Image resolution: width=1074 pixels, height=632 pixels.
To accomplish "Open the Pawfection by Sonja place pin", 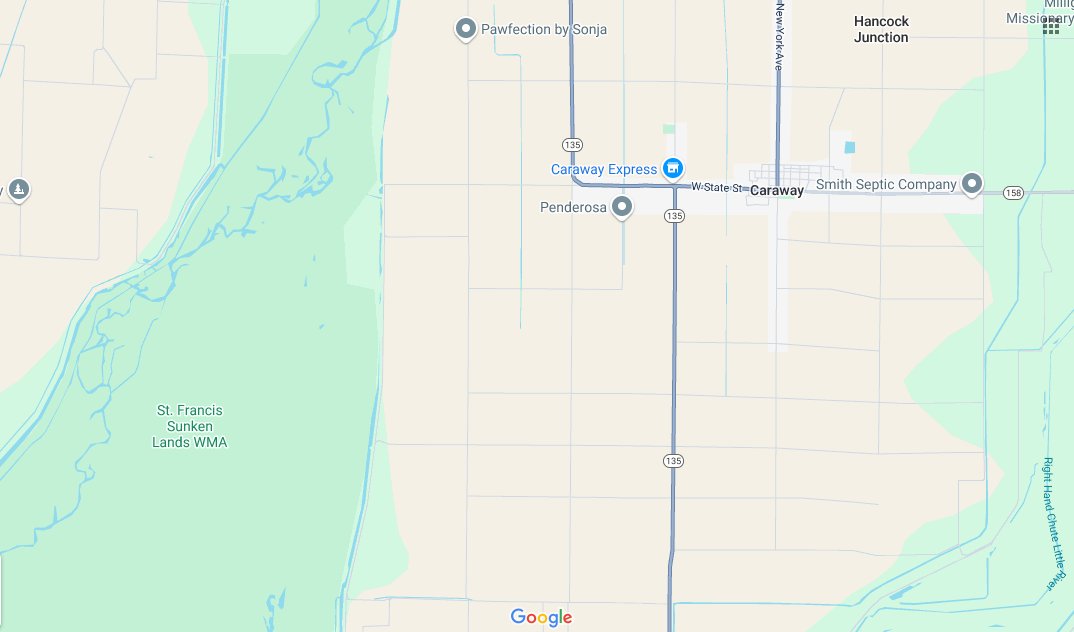I will pyautogui.click(x=465, y=29).
